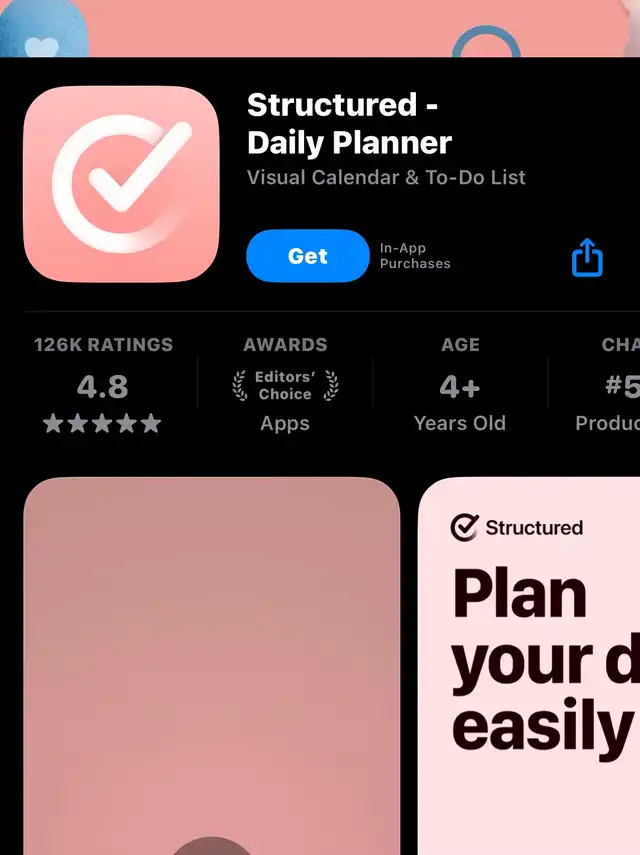This screenshot has height=855, width=640.
Task: Open the 126K ratings section
Action: [103, 385]
